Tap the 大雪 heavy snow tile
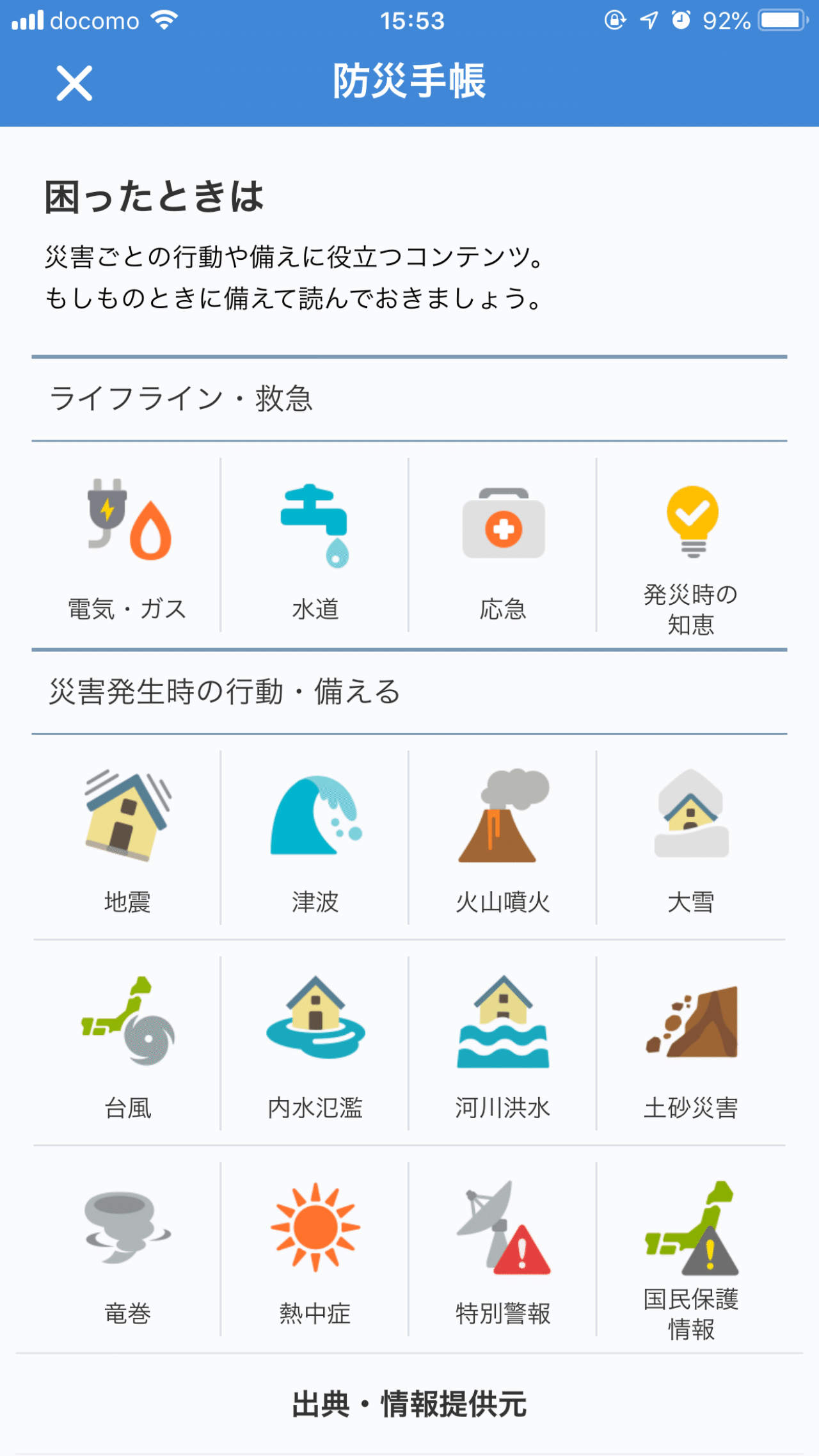The height and width of the screenshot is (1456, 819). point(691,838)
